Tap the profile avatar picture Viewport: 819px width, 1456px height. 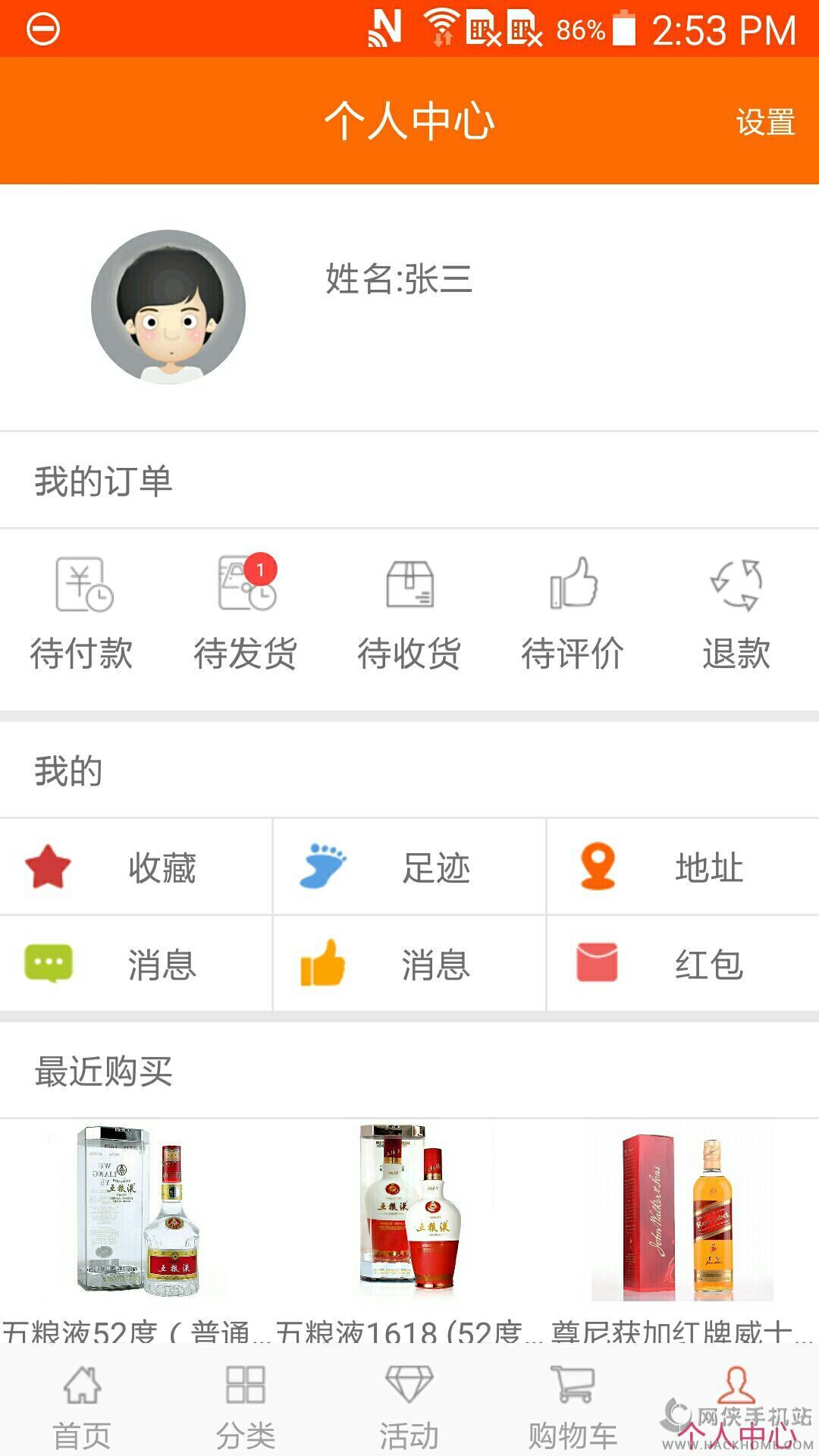[x=168, y=307]
